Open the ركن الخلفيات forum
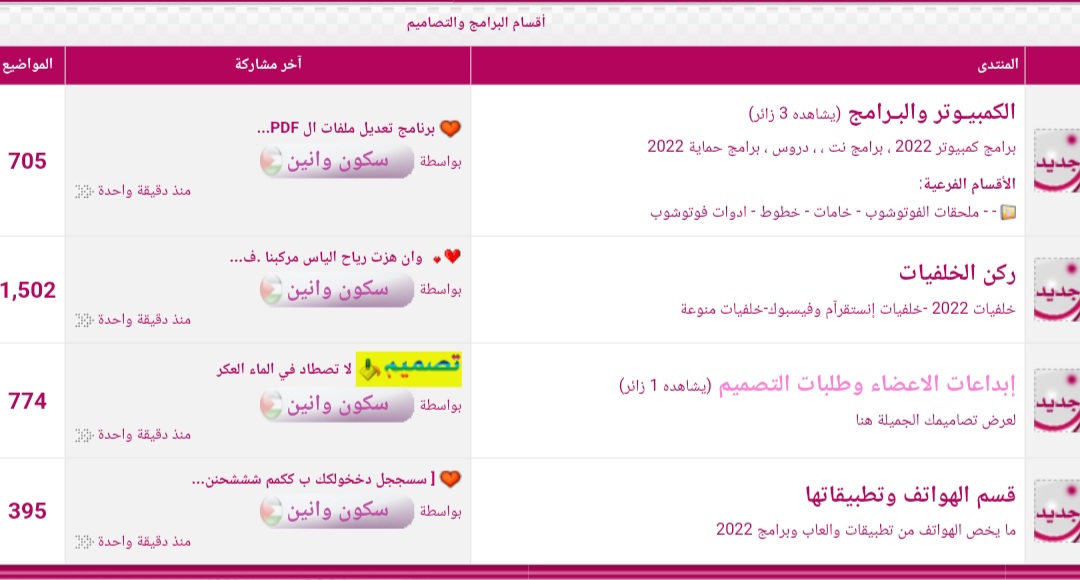This screenshot has width=1080, height=580. [957, 273]
